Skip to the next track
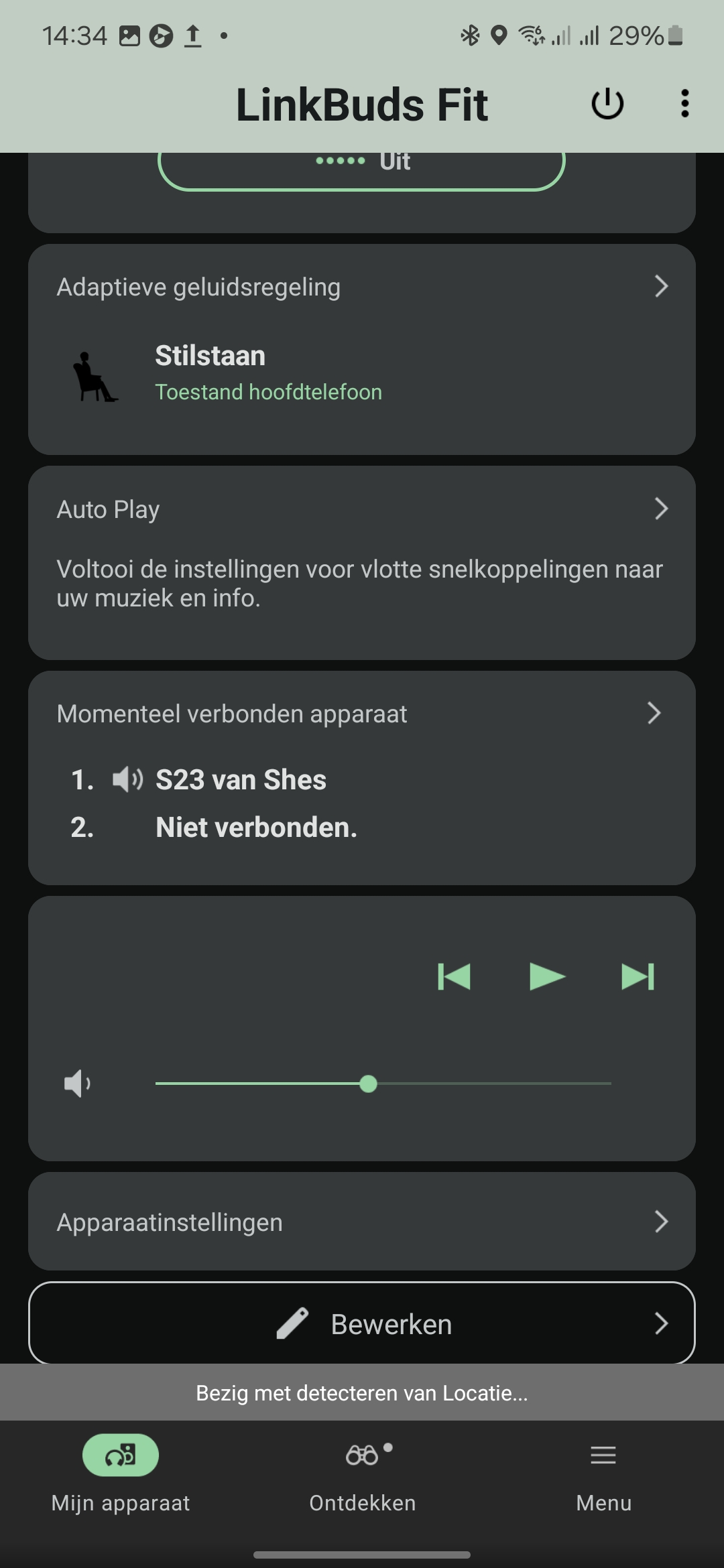 tap(638, 976)
